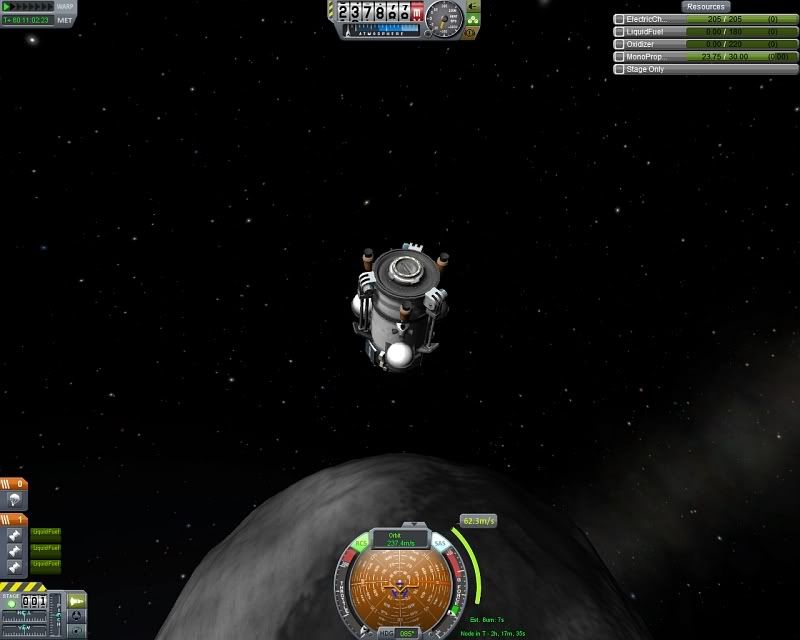Tap the time warp arrows control
This screenshot has width=800, height=640.
(28, 6)
